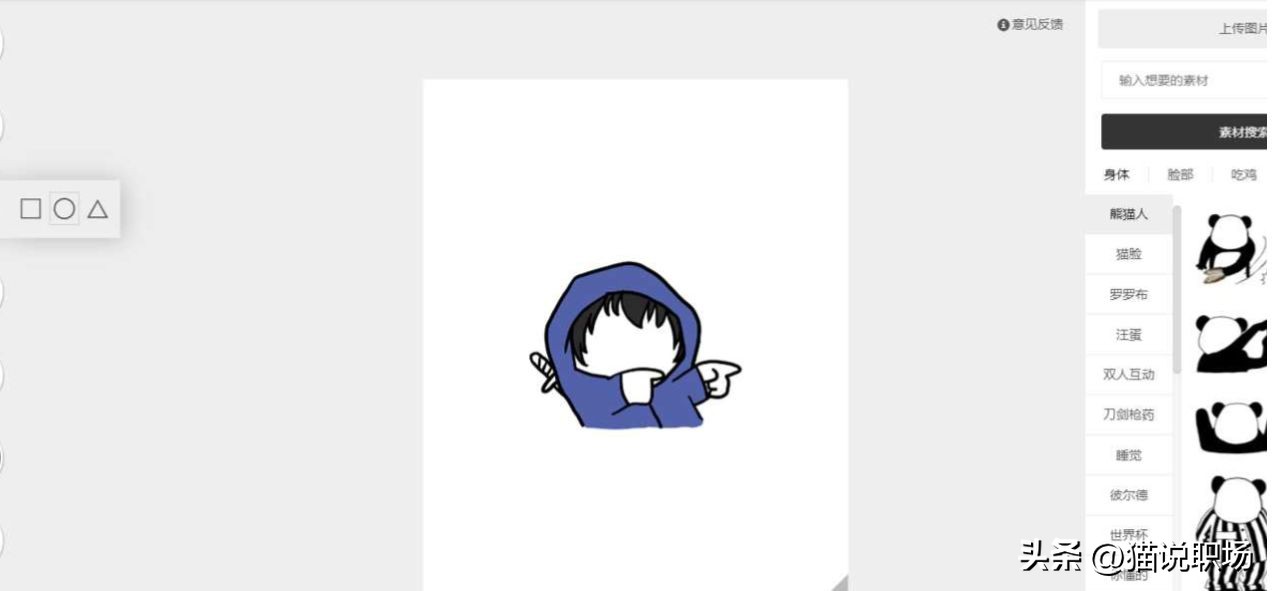Open the 双人互动 category
The width and height of the screenshot is (1272, 591).
pyautogui.click(x=1128, y=374)
